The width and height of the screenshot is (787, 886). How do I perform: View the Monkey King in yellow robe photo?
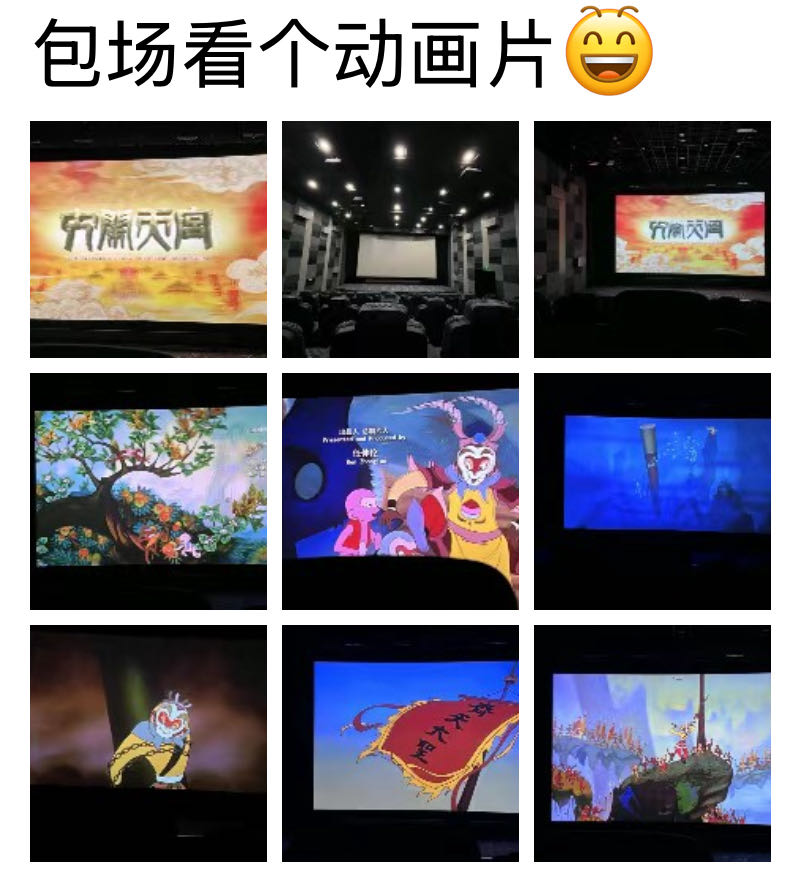(148, 742)
